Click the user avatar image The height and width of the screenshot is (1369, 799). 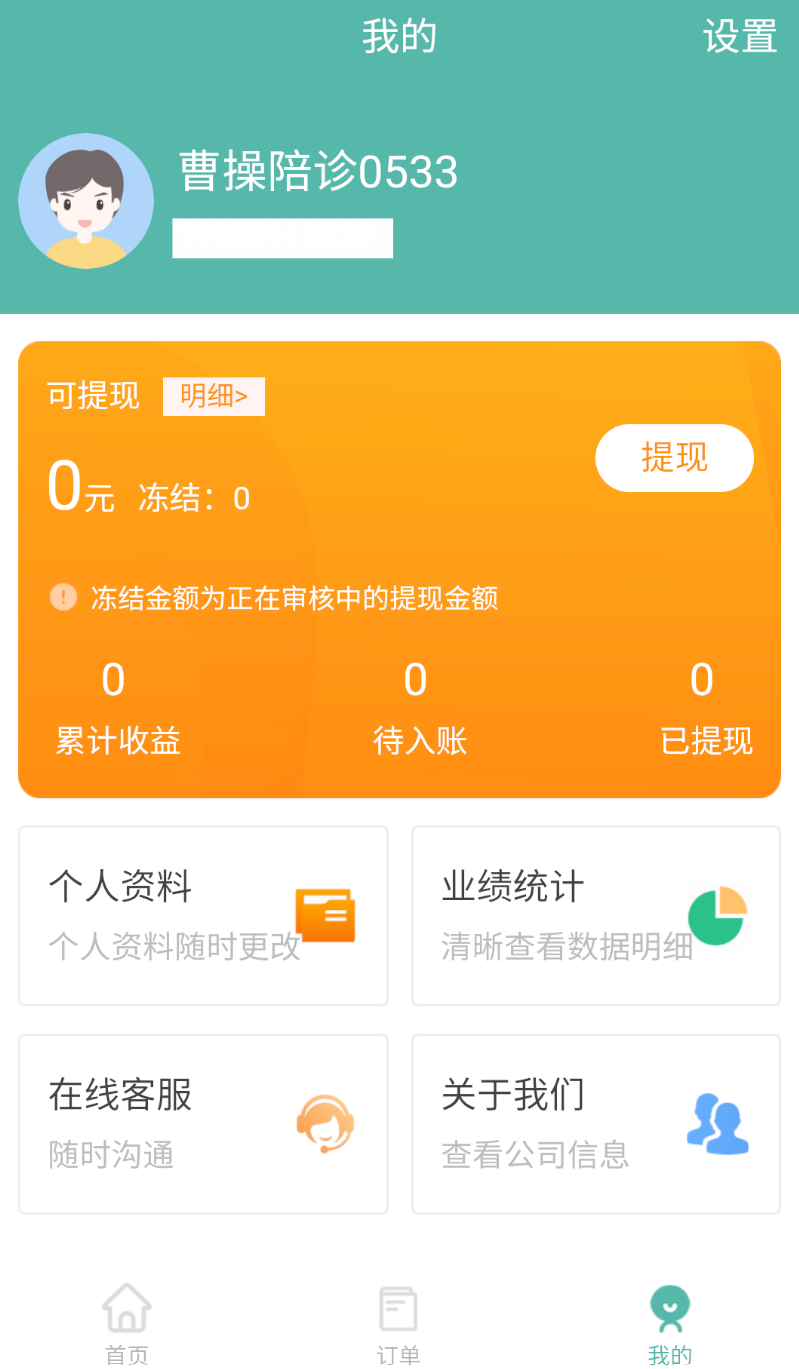coord(85,200)
